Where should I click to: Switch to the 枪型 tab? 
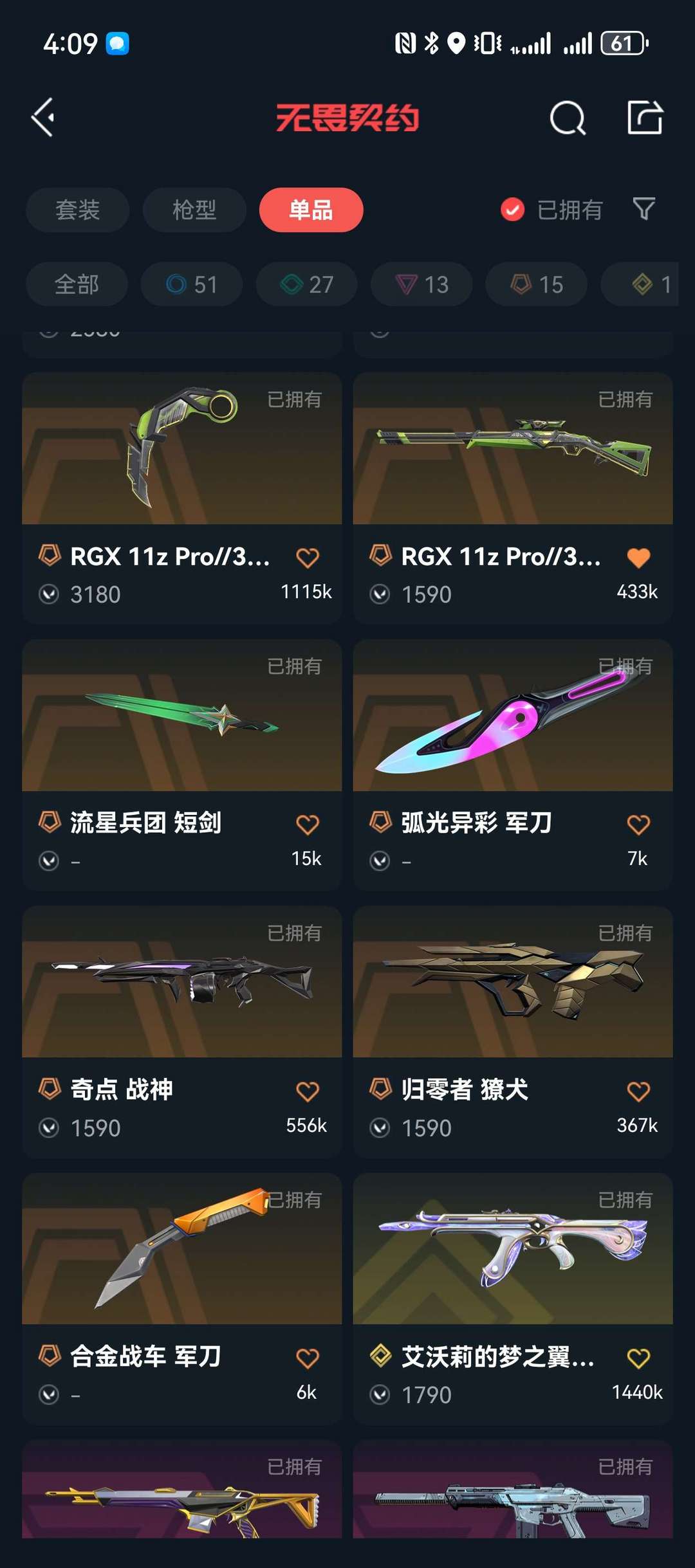[x=194, y=210]
